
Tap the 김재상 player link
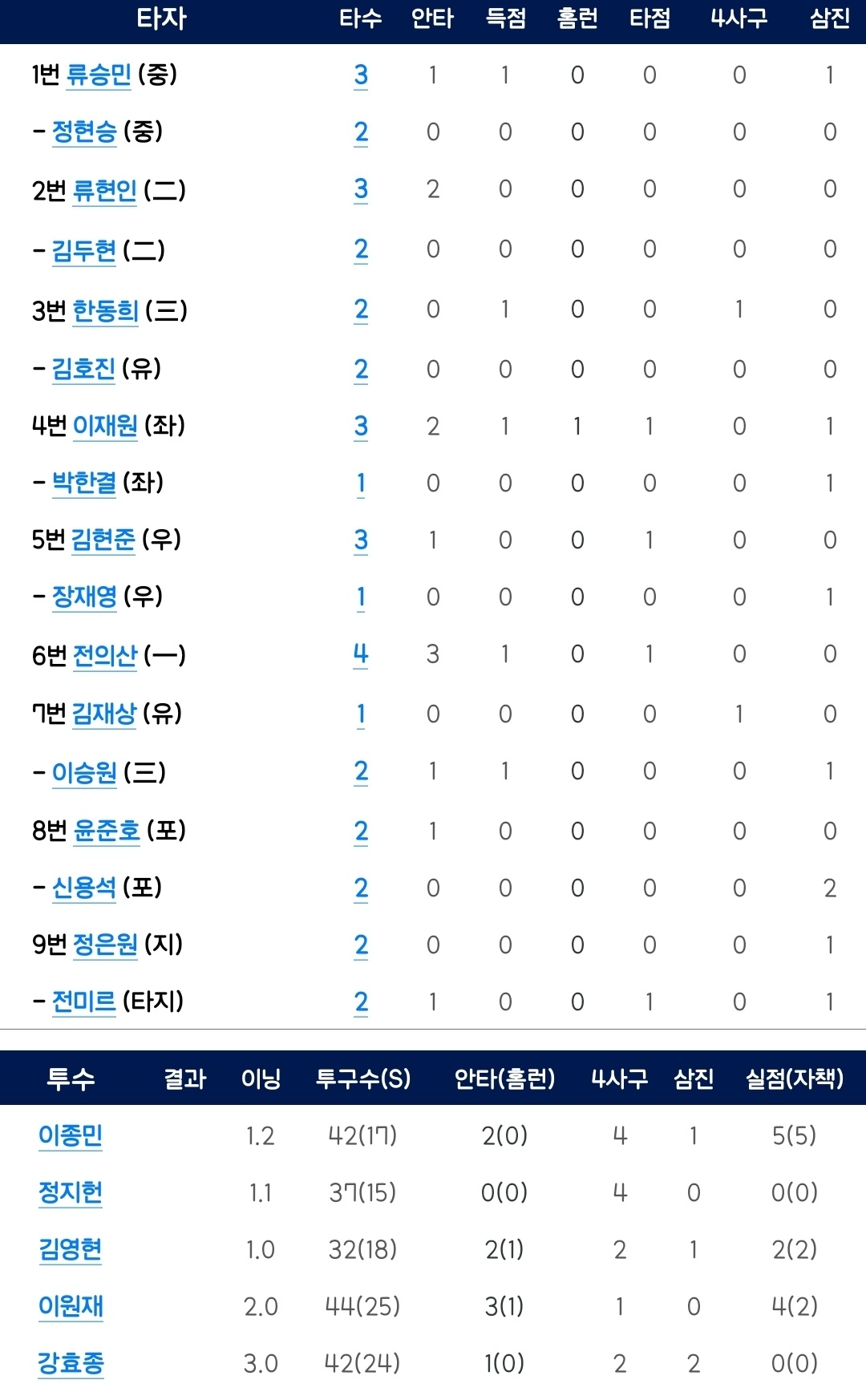coord(104,713)
